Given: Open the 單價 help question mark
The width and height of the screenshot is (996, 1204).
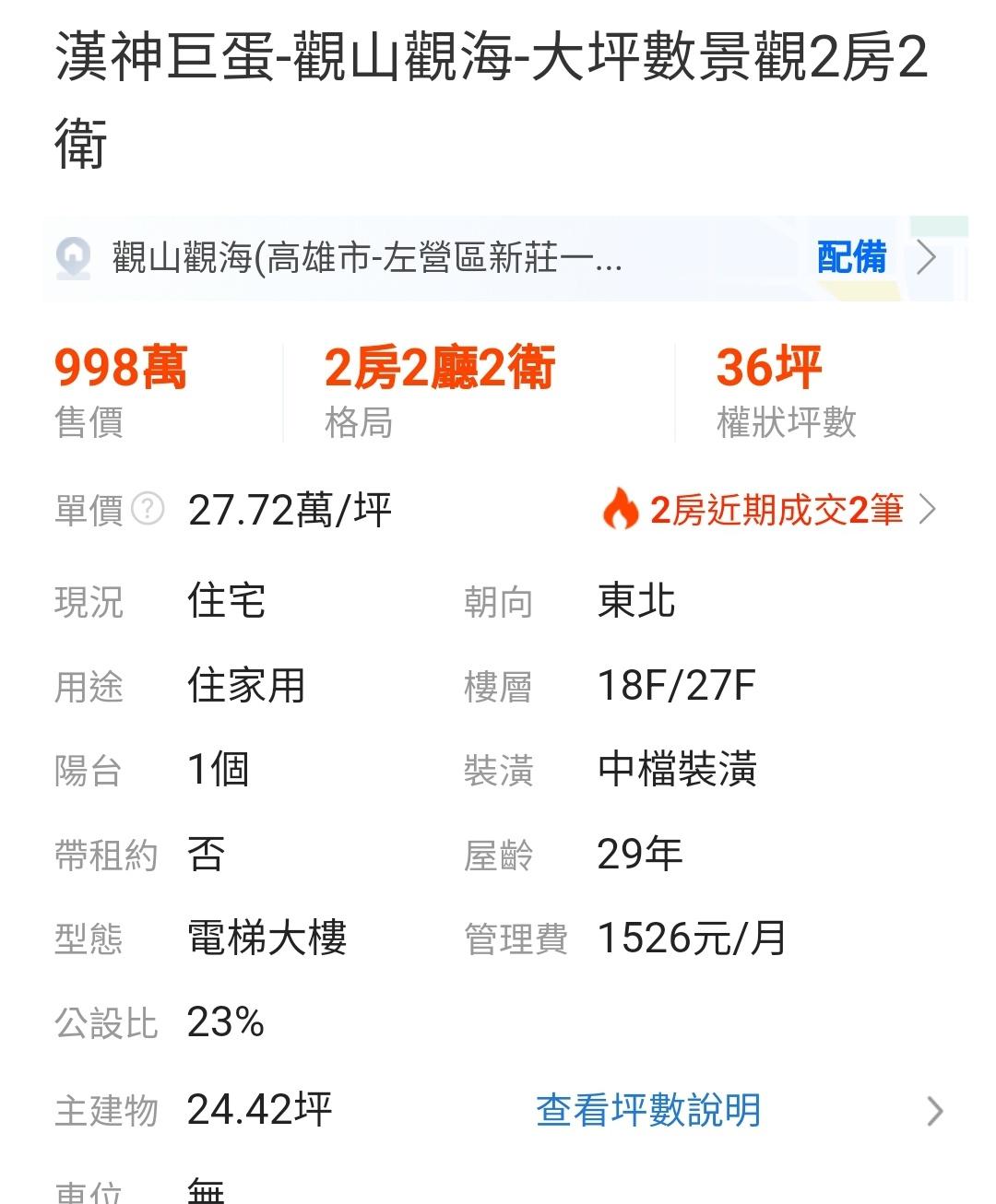Looking at the screenshot, I should (x=148, y=510).
